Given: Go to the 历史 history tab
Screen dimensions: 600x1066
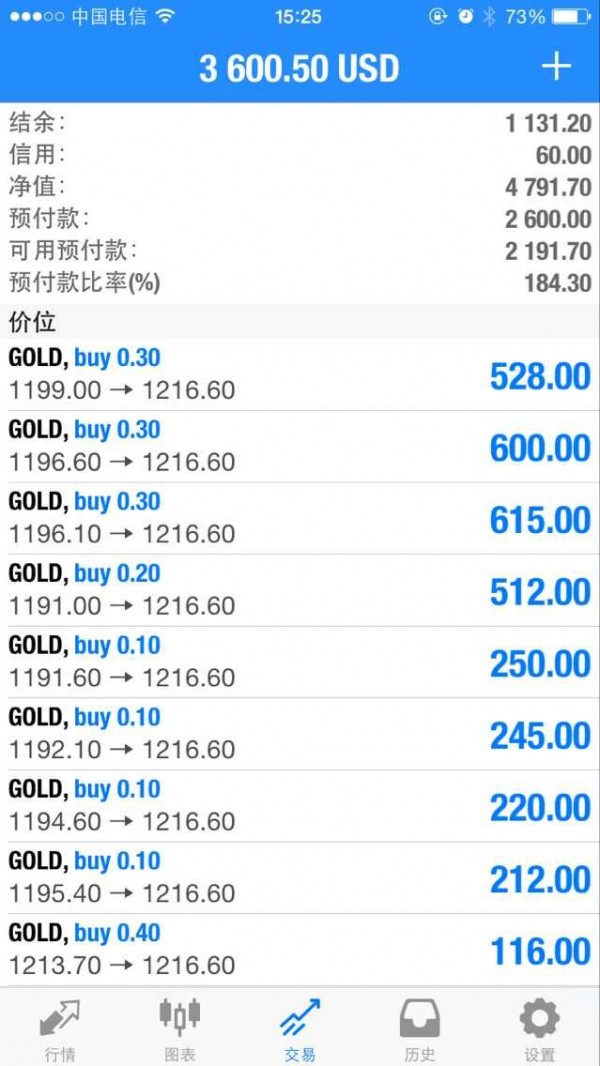Looking at the screenshot, I should [419, 1029].
